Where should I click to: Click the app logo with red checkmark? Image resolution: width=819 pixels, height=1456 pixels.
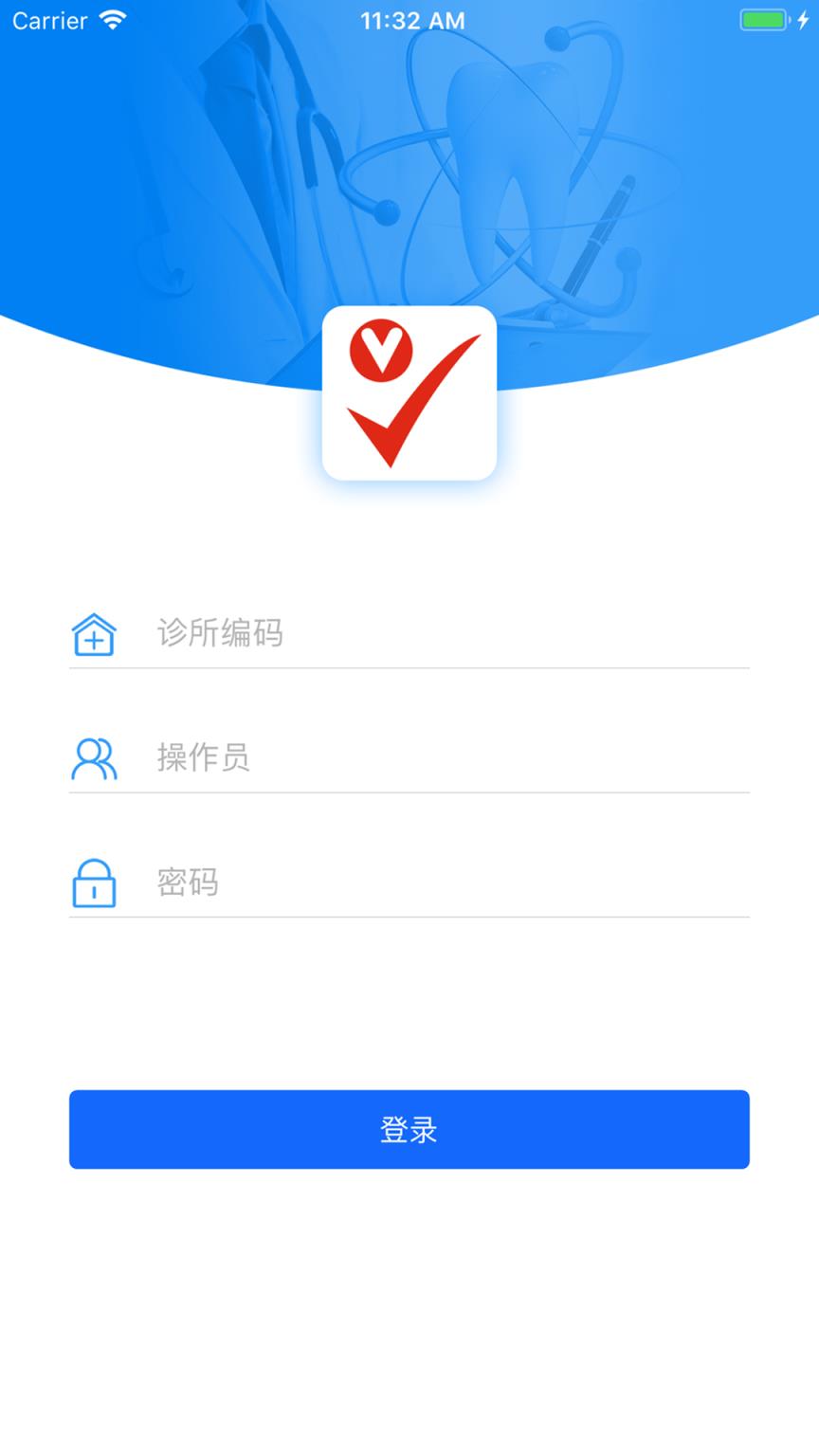[x=409, y=393]
